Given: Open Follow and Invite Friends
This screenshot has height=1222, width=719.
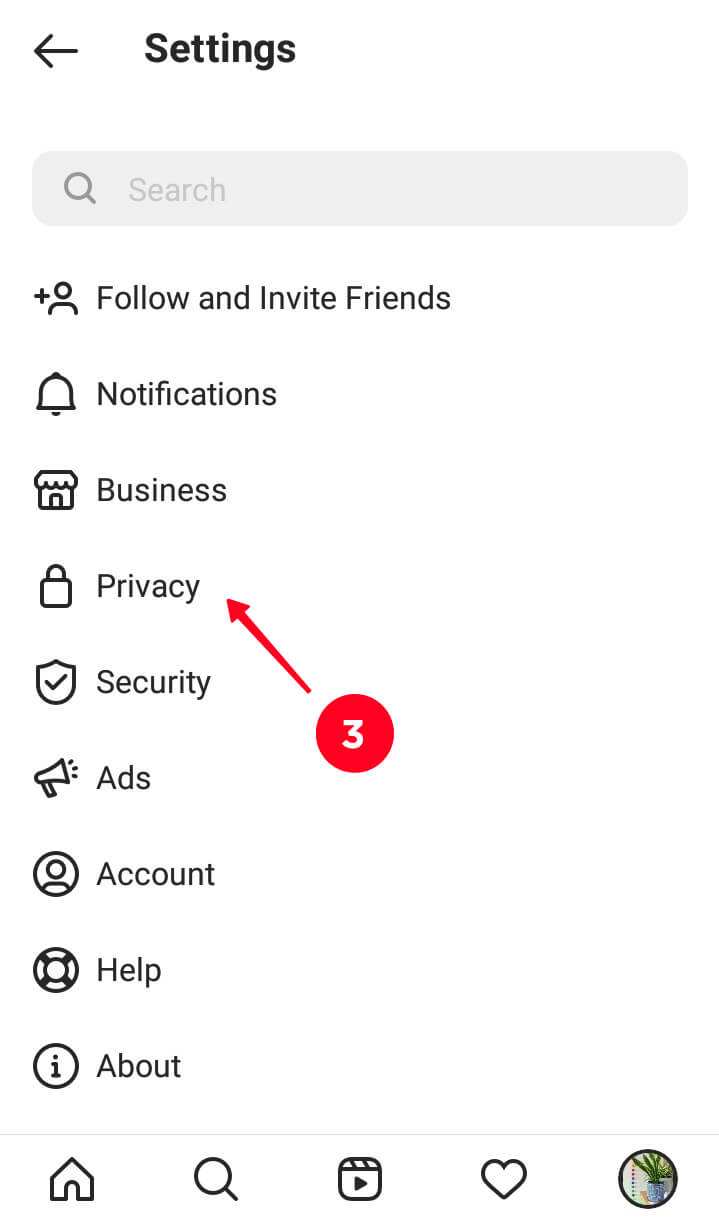Looking at the screenshot, I should pos(272,298).
